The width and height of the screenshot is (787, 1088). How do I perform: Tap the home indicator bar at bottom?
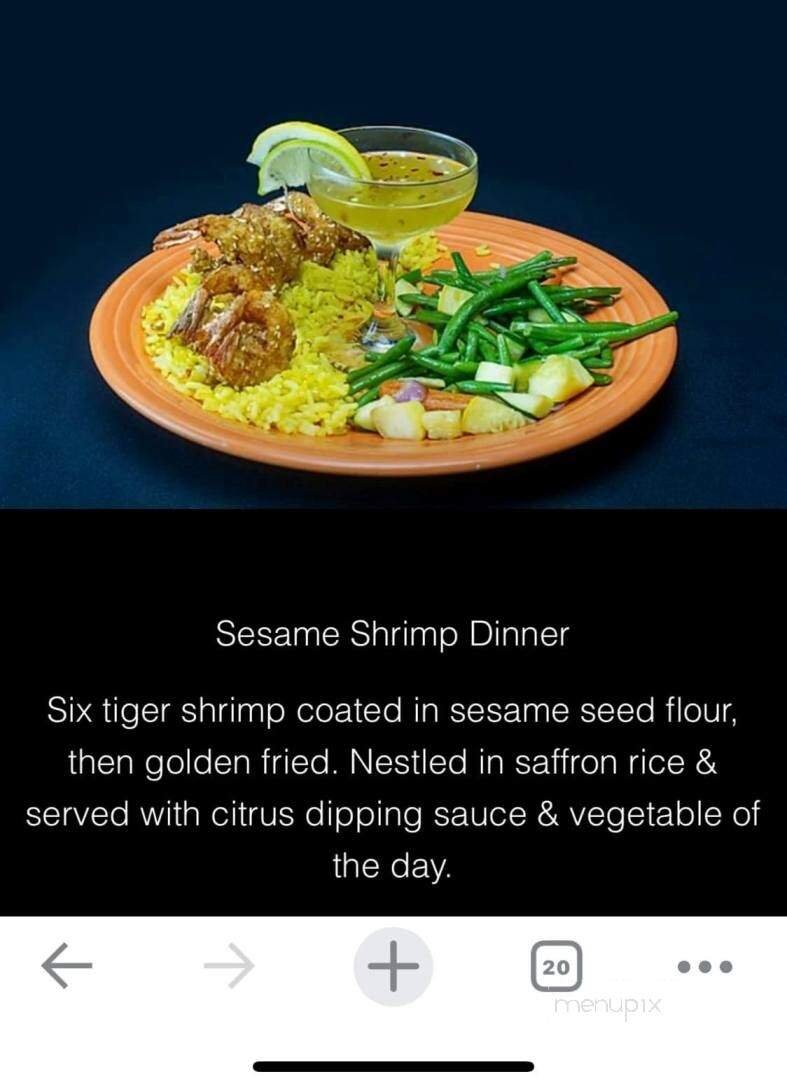tap(393, 1063)
